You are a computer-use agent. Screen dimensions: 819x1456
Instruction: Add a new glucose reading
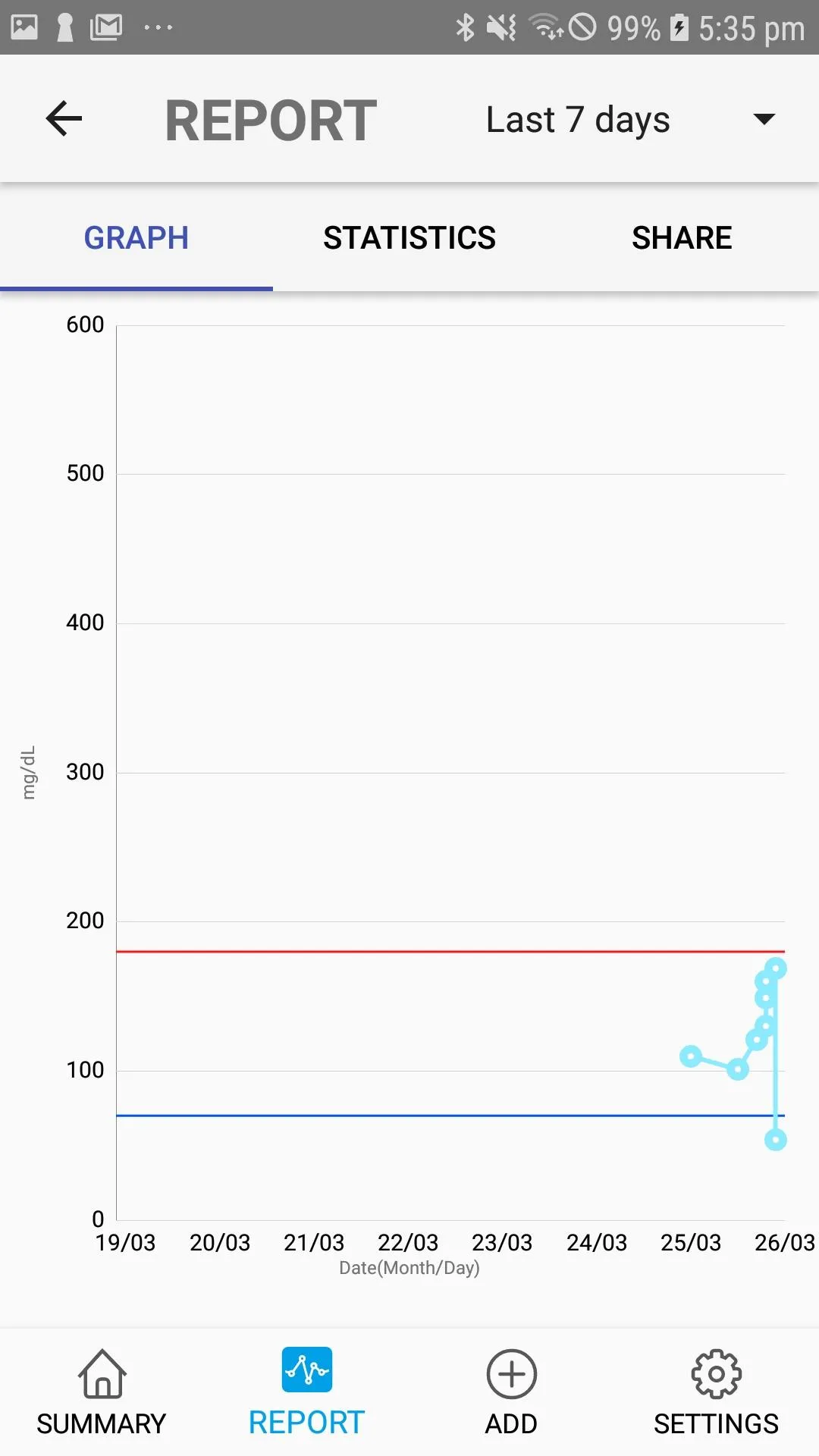[511, 1392]
